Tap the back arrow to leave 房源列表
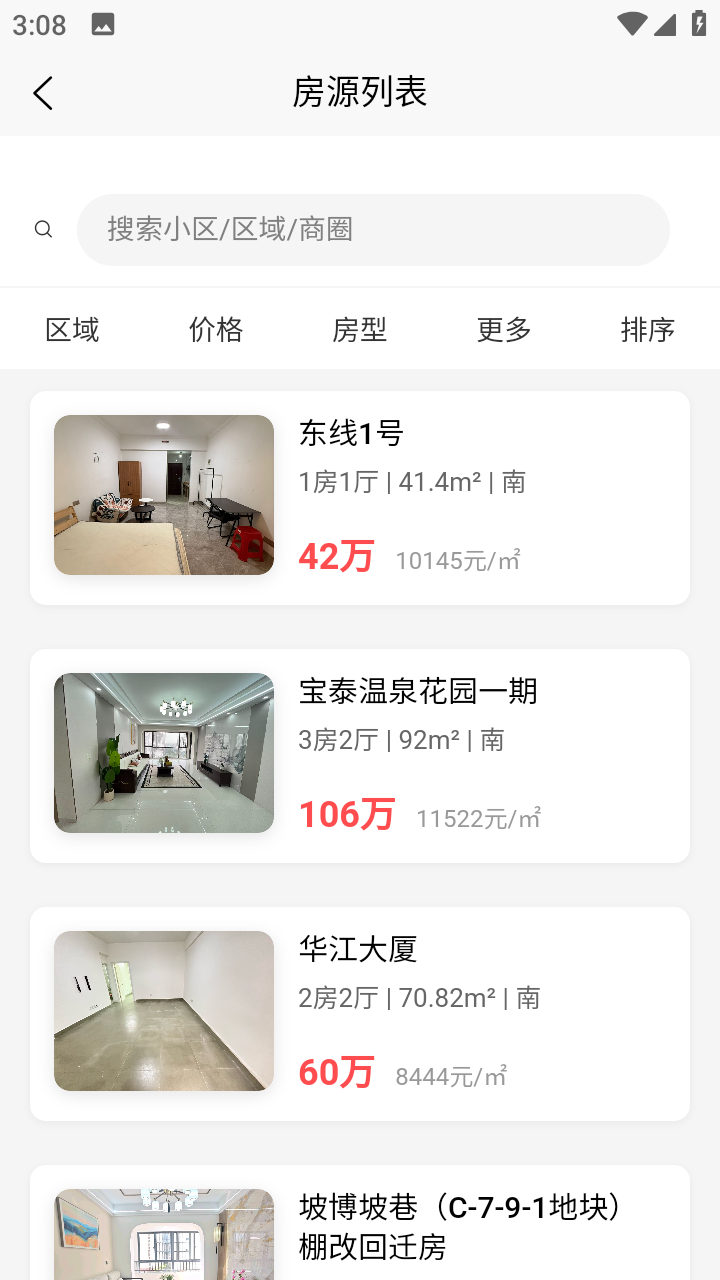The width and height of the screenshot is (720, 1280). (x=42, y=92)
